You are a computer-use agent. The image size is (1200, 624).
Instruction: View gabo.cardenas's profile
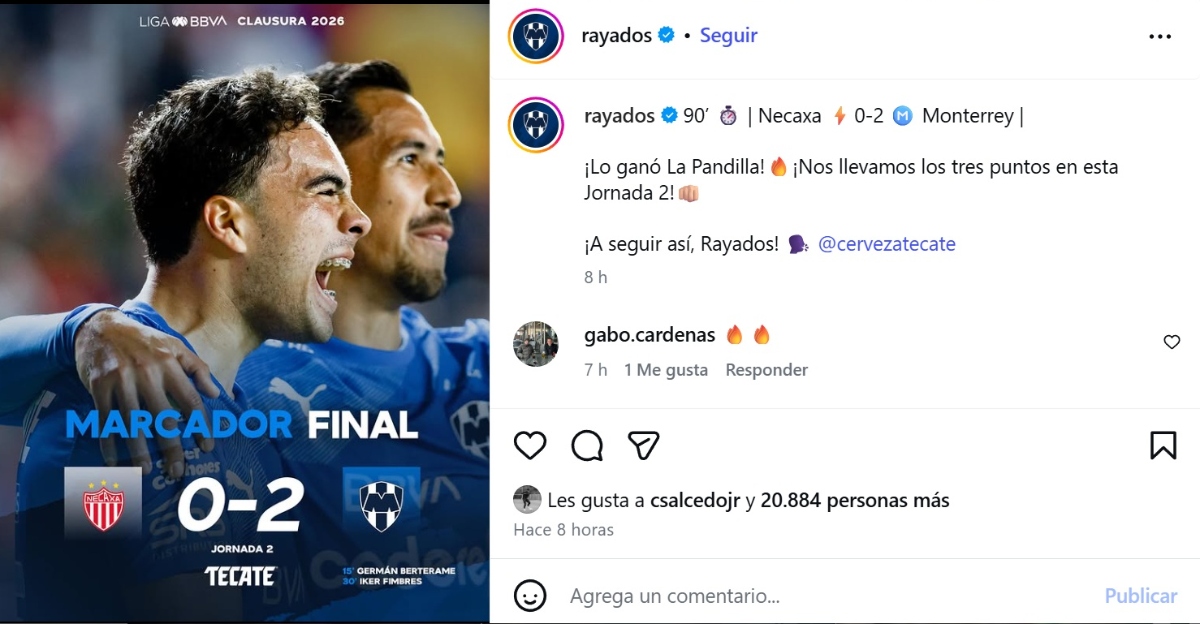[649, 335]
